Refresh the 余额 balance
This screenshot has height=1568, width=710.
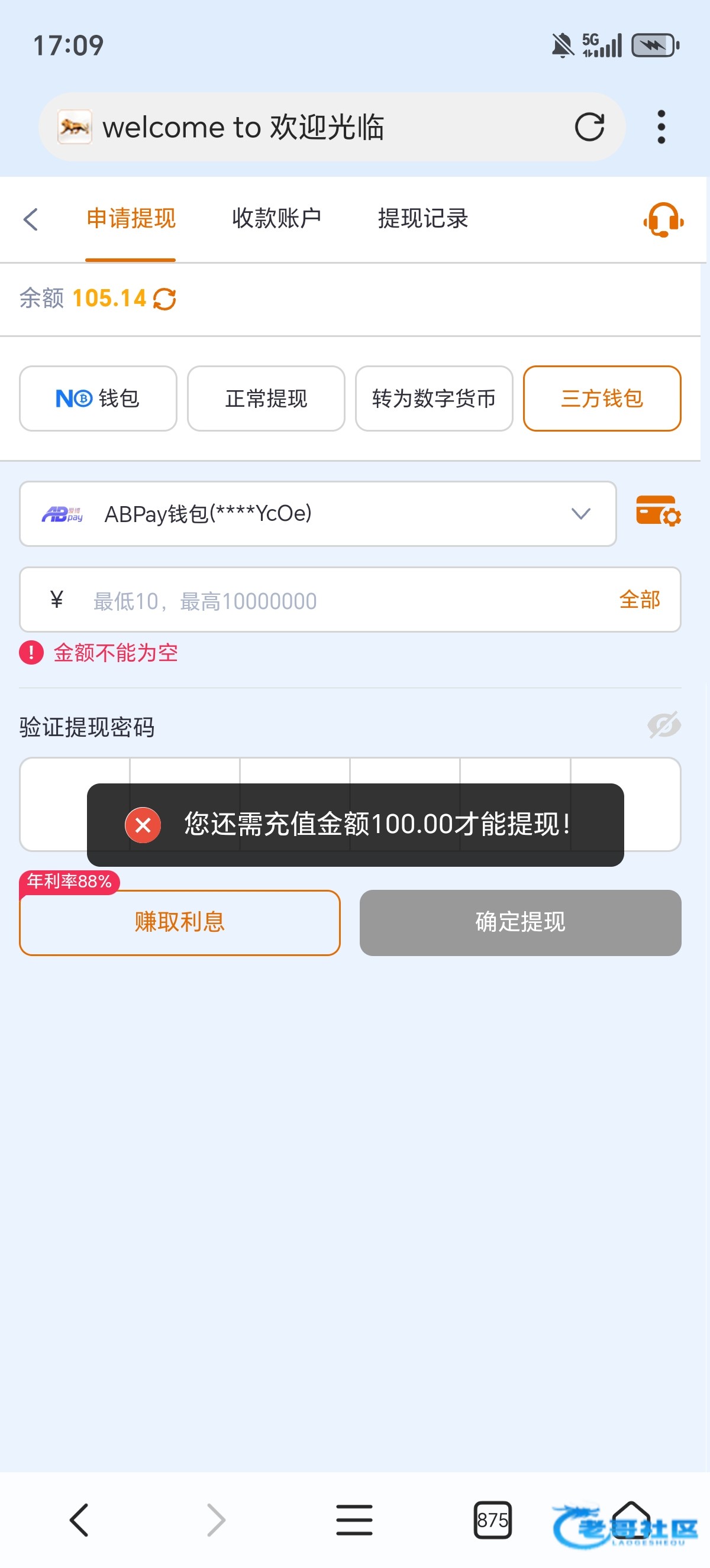(x=164, y=299)
